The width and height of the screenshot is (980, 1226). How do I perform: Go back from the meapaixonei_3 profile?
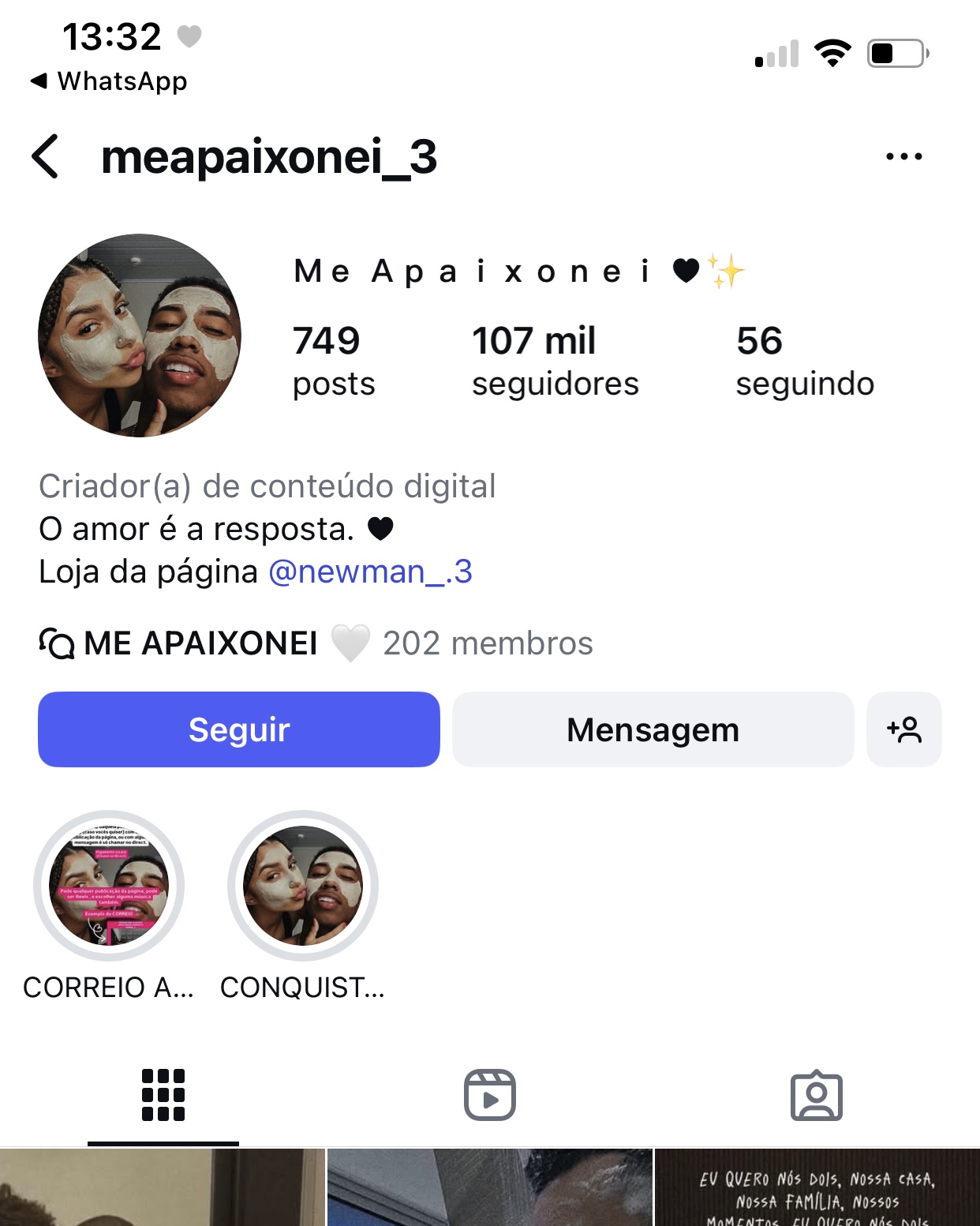pos(46,156)
